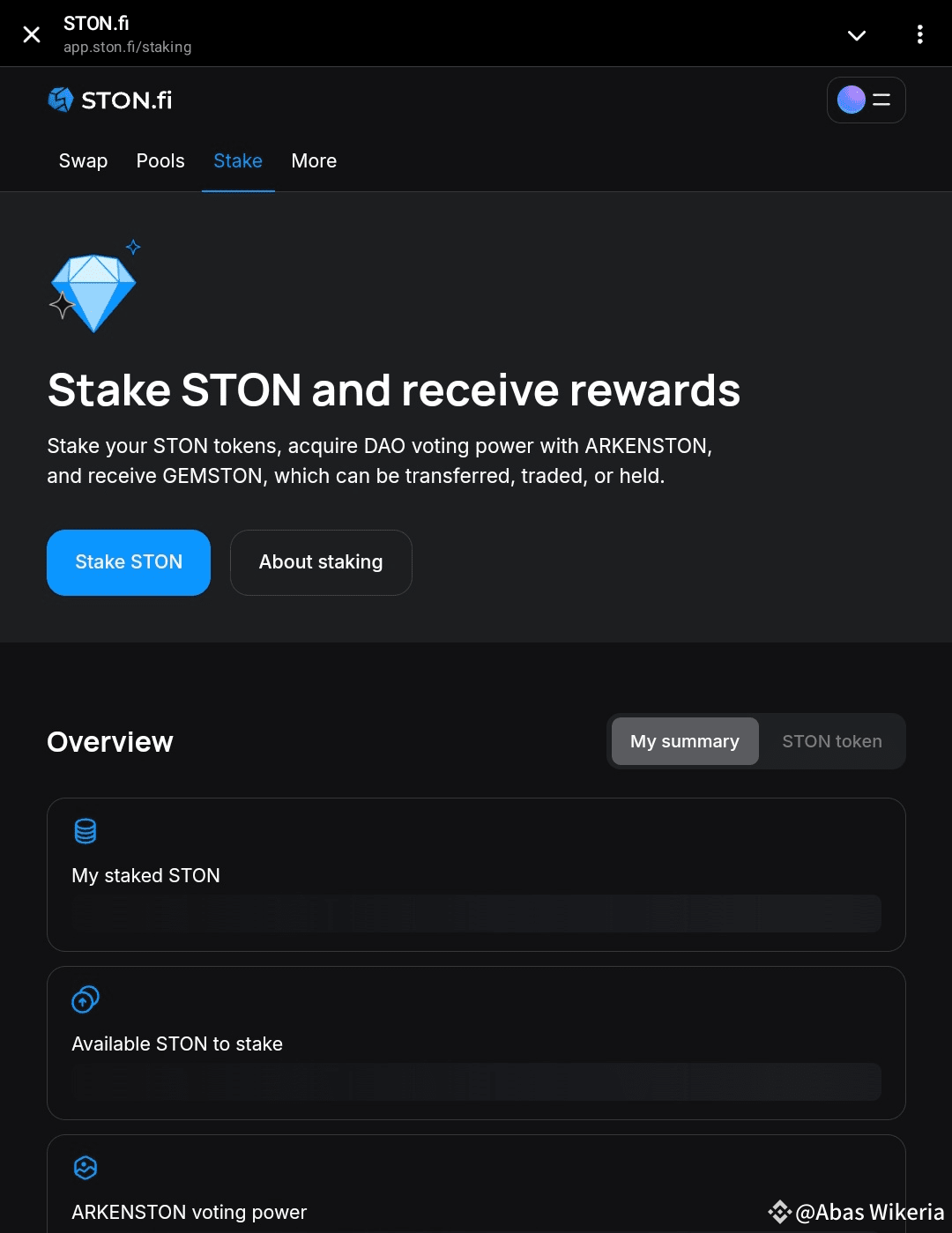The height and width of the screenshot is (1233, 952).
Task: Tap the STON.fi home logo
Action: (110, 100)
